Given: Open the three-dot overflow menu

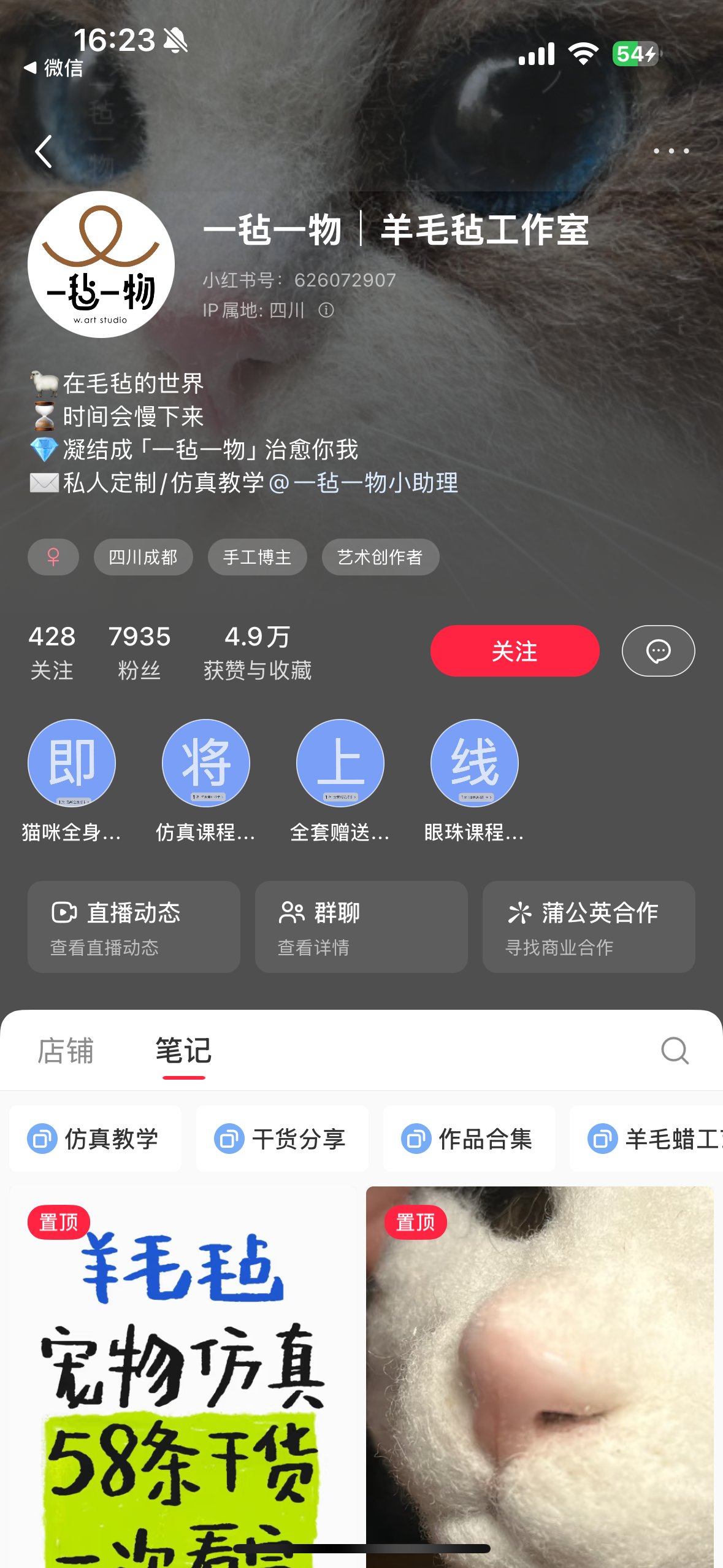Looking at the screenshot, I should 671,151.
